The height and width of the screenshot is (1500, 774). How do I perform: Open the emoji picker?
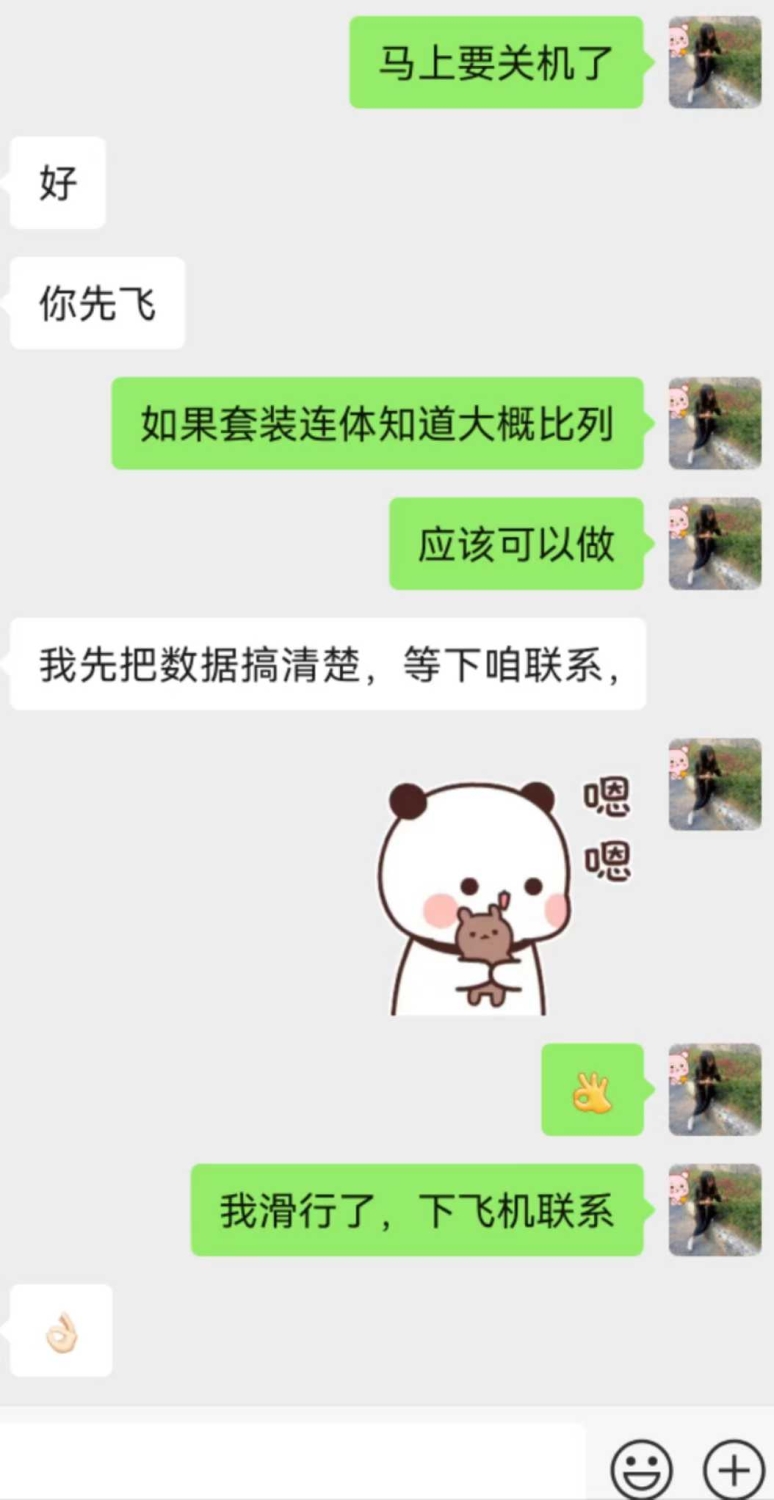point(641,1470)
